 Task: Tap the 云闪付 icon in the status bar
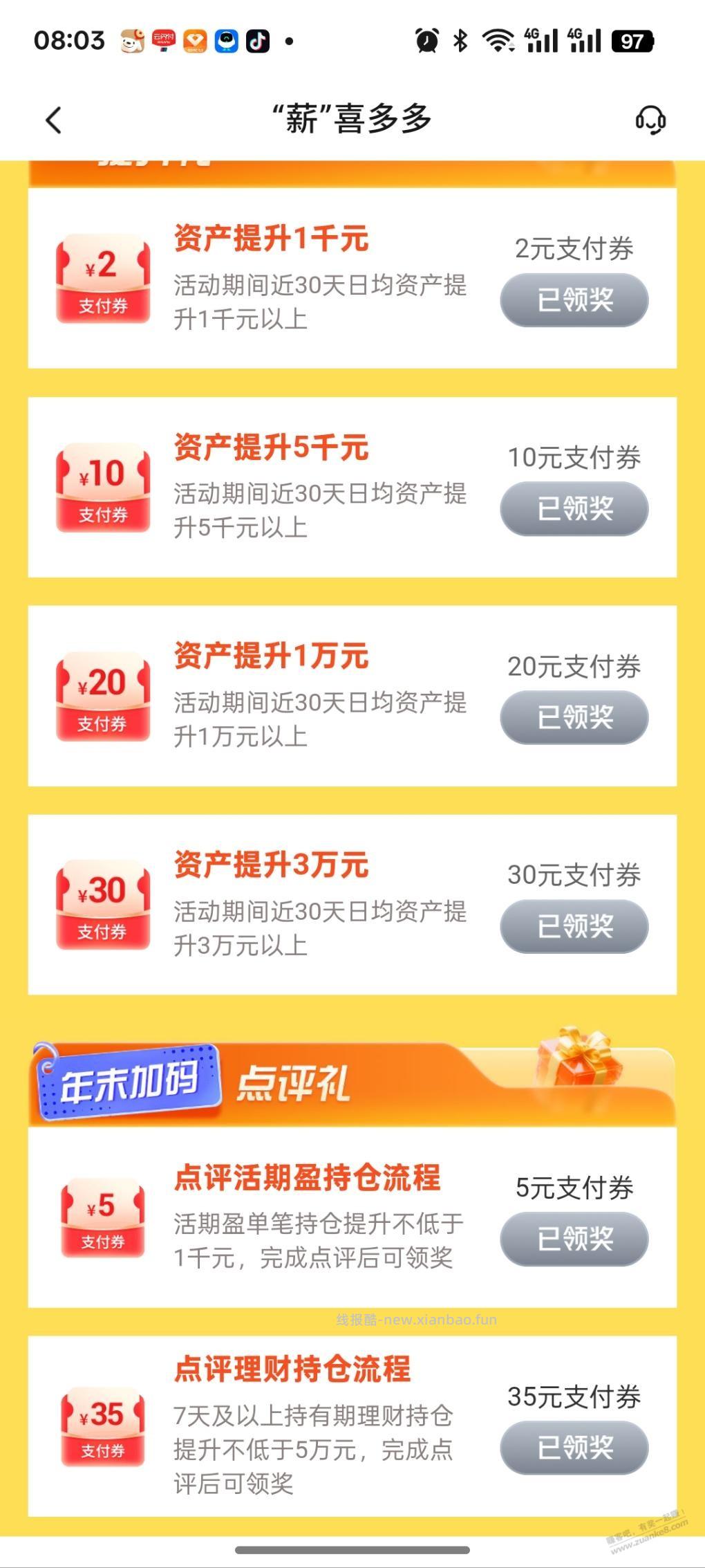164,39
